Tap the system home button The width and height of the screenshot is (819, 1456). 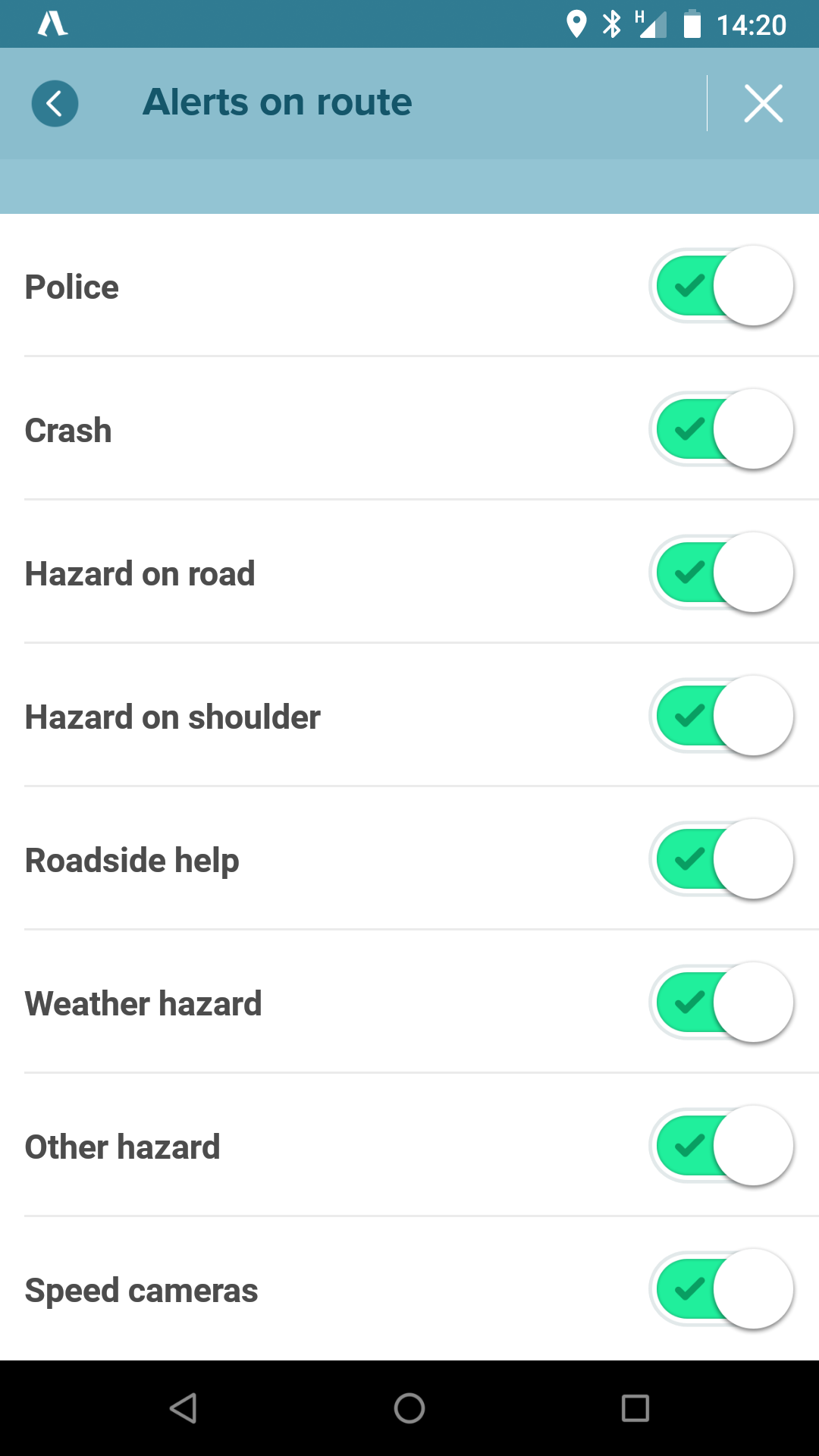[x=409, y=1408]
